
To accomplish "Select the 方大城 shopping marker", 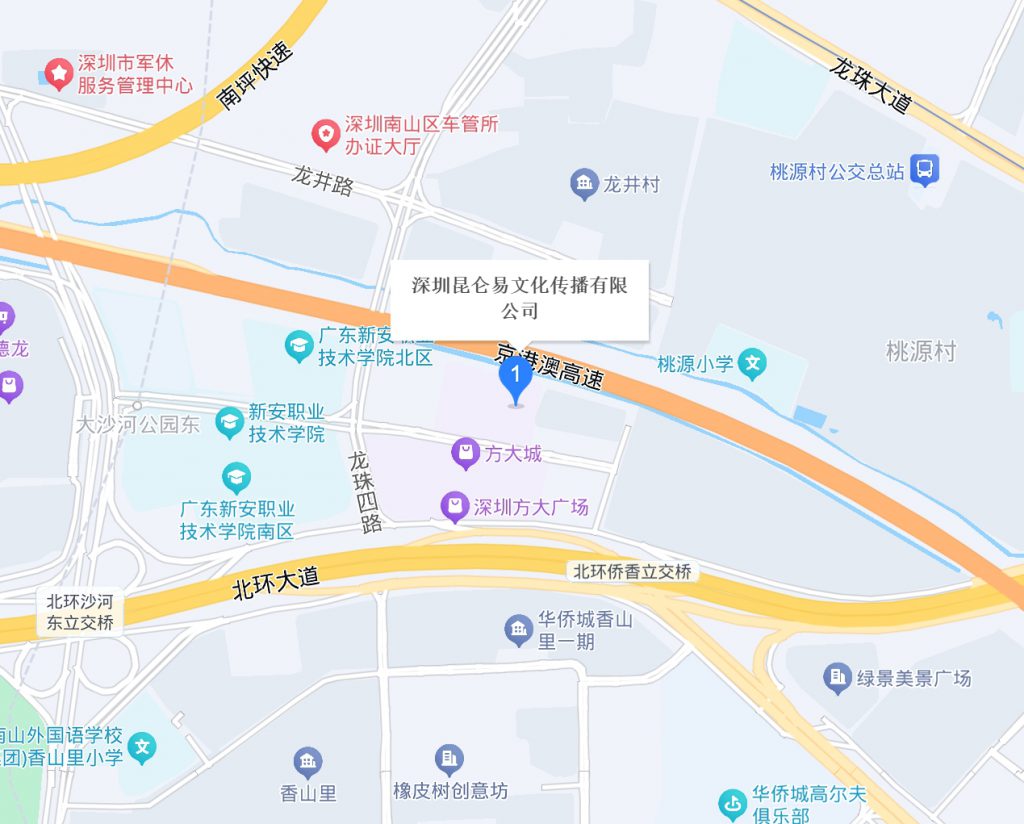I will [465, 454].
